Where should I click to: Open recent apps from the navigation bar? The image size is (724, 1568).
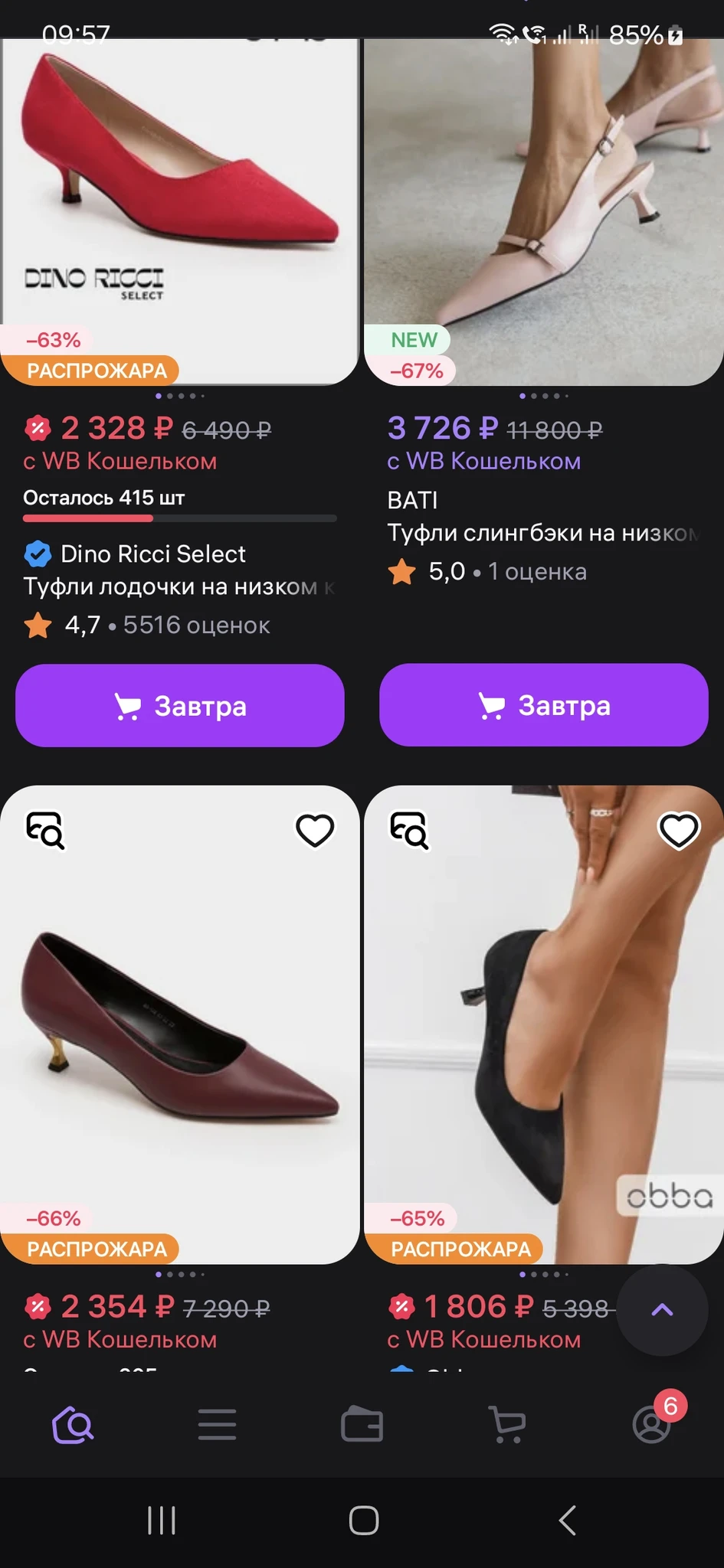click(x=162, y=1521)
